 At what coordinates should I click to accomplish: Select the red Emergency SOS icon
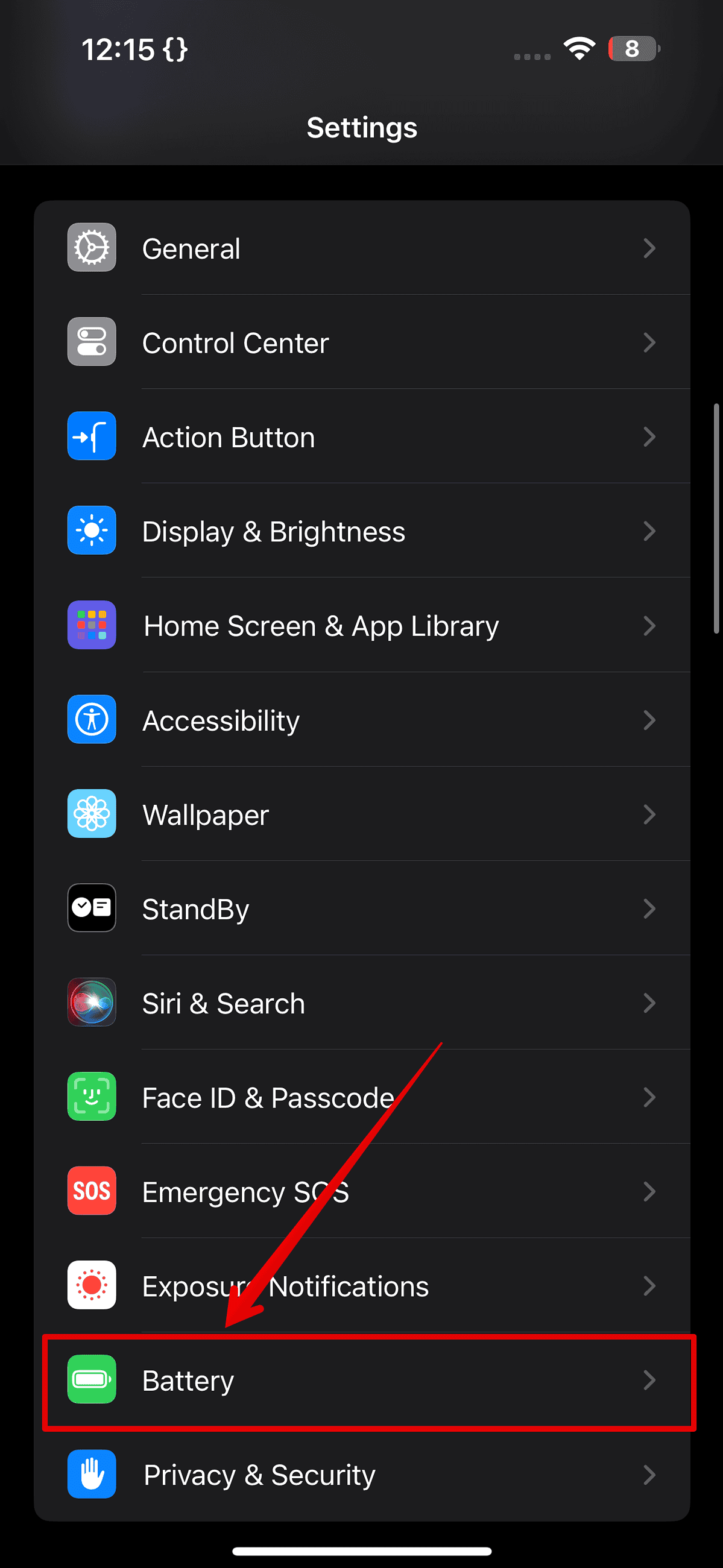(92, 1191)
